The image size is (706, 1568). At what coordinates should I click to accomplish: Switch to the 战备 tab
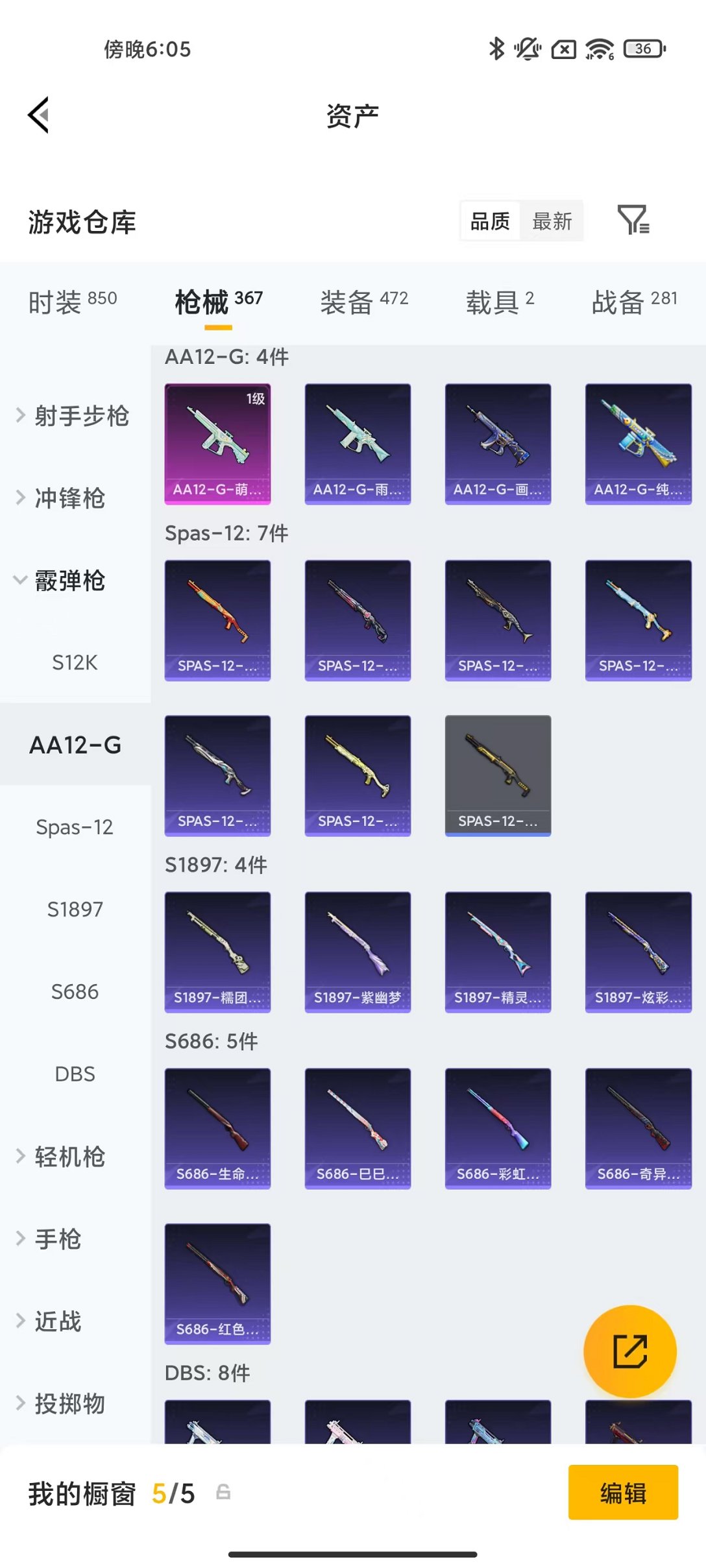tap(634, 302)
